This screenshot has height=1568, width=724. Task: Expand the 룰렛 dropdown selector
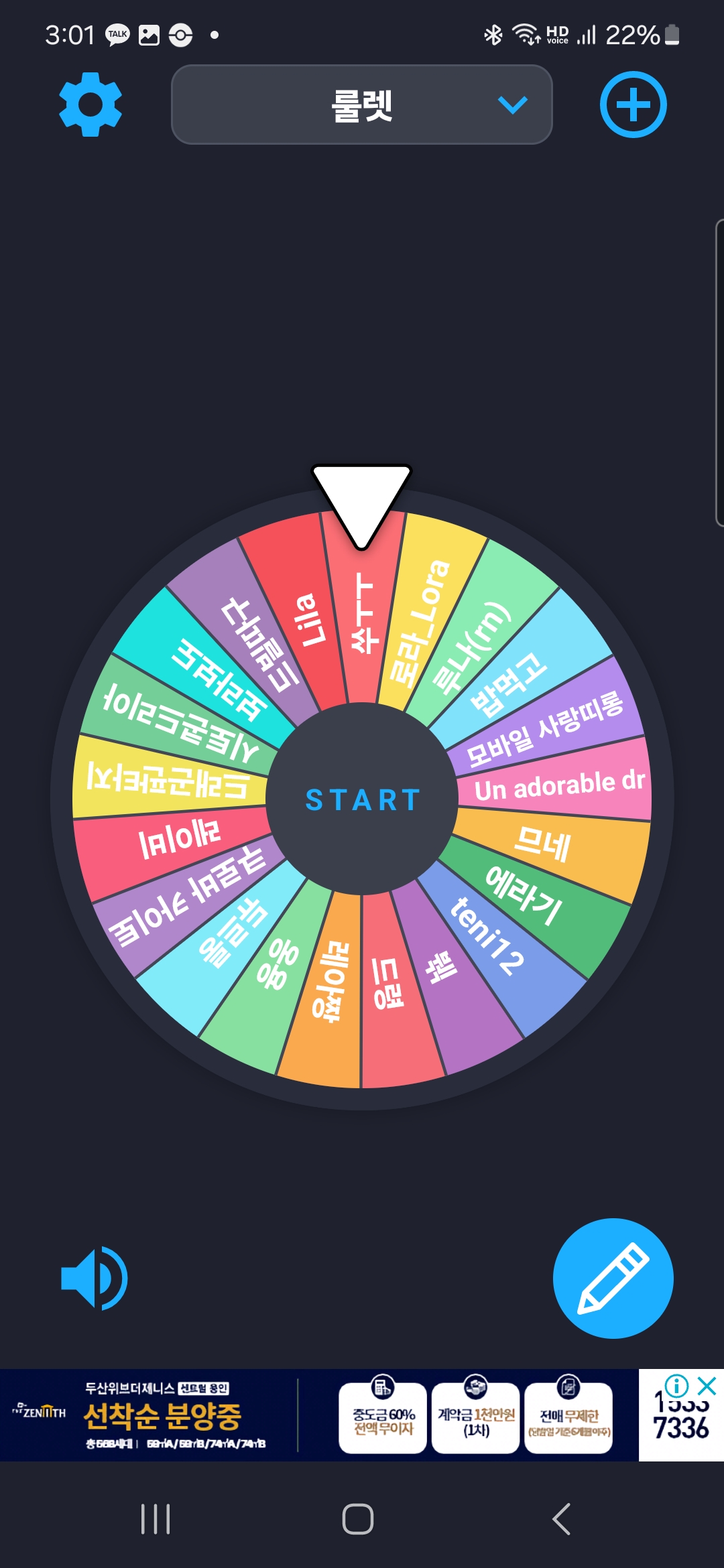click(362, 105)
